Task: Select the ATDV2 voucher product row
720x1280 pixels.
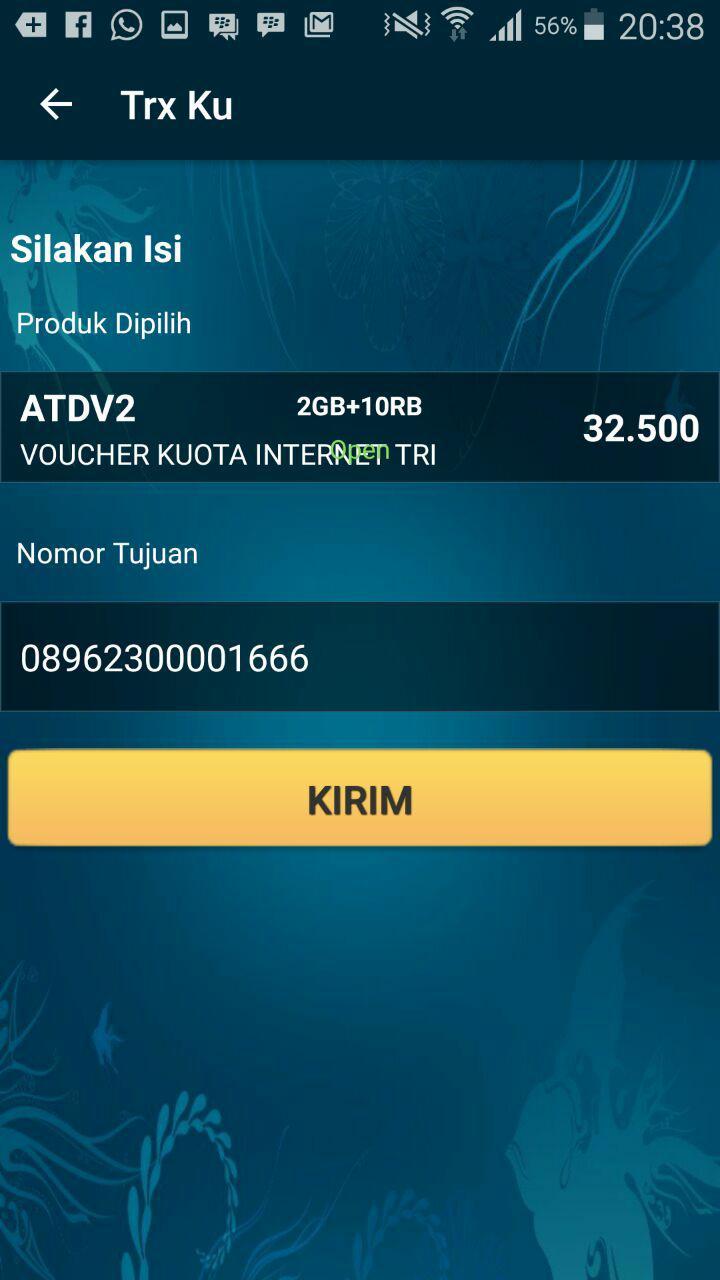Action: (x=360, y=428)
